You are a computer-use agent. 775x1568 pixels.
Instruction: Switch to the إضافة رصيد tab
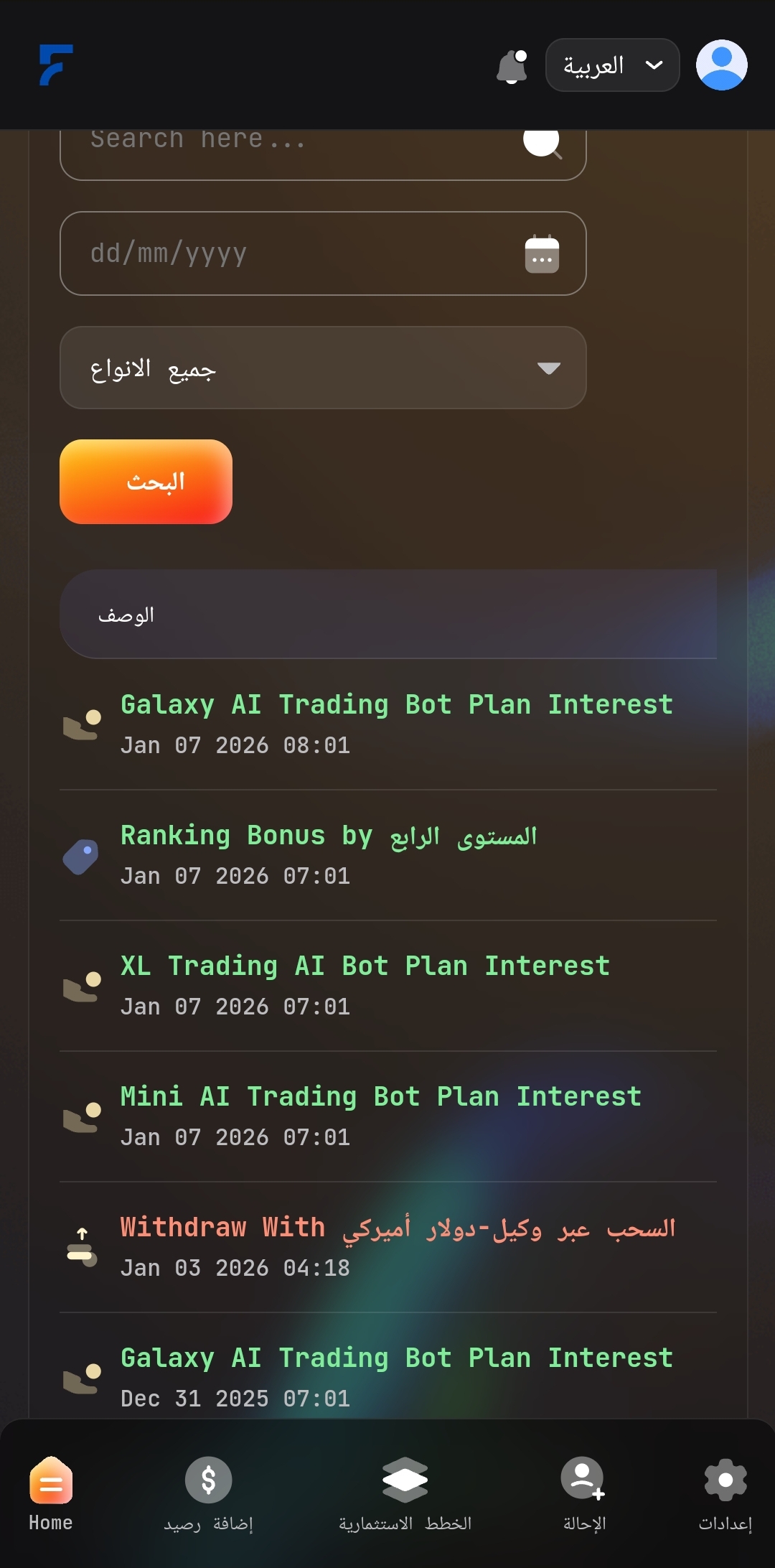click(208, 1492)
